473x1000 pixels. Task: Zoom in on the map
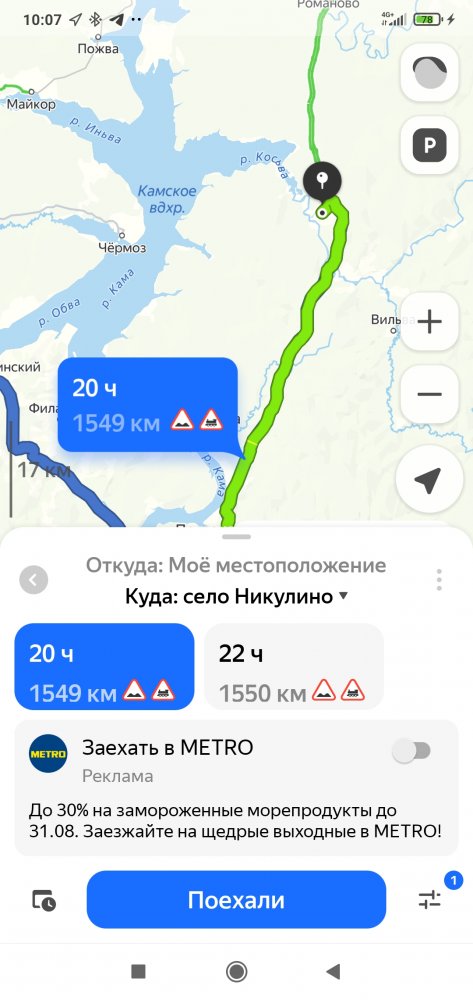[x=430, y=321]
